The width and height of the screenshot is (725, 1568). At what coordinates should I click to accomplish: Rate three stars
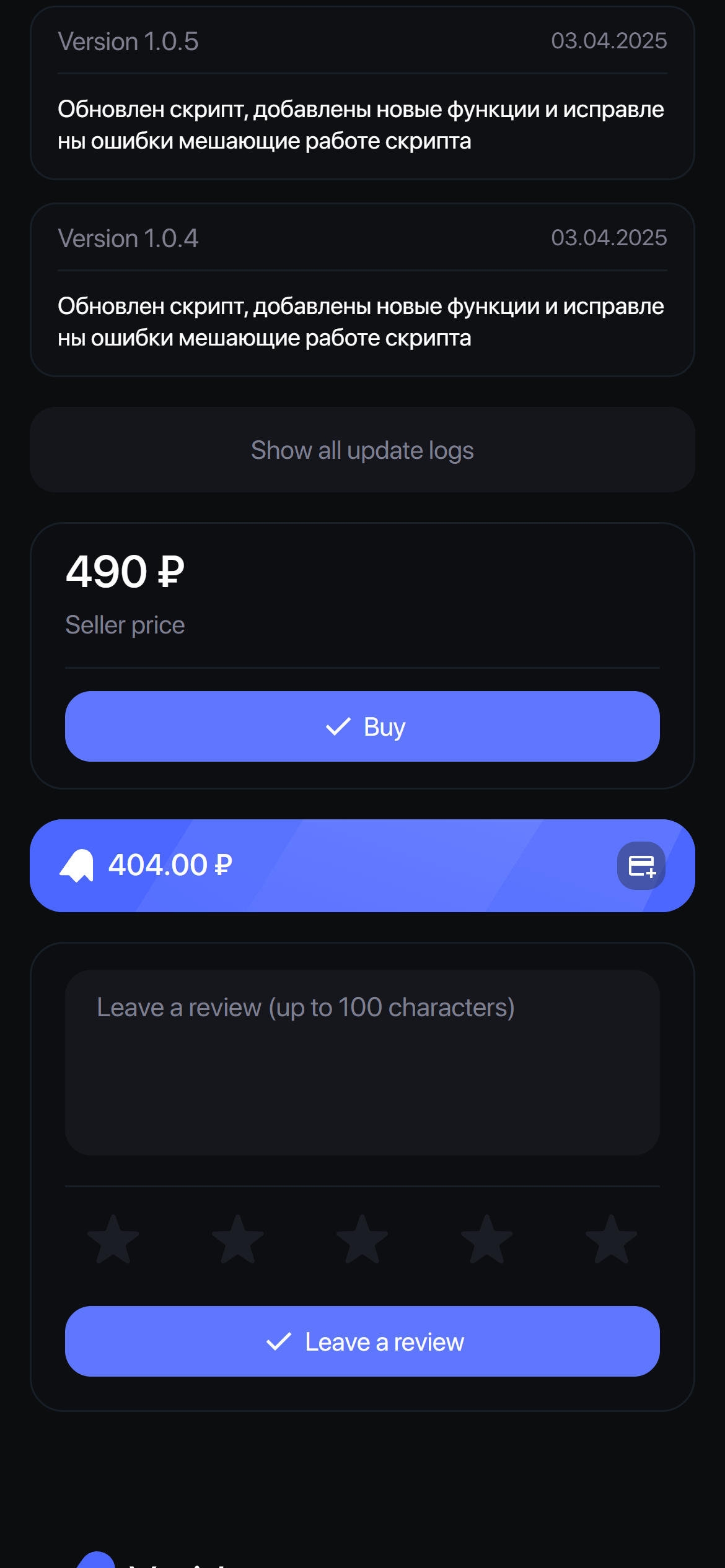point(362,1240)
